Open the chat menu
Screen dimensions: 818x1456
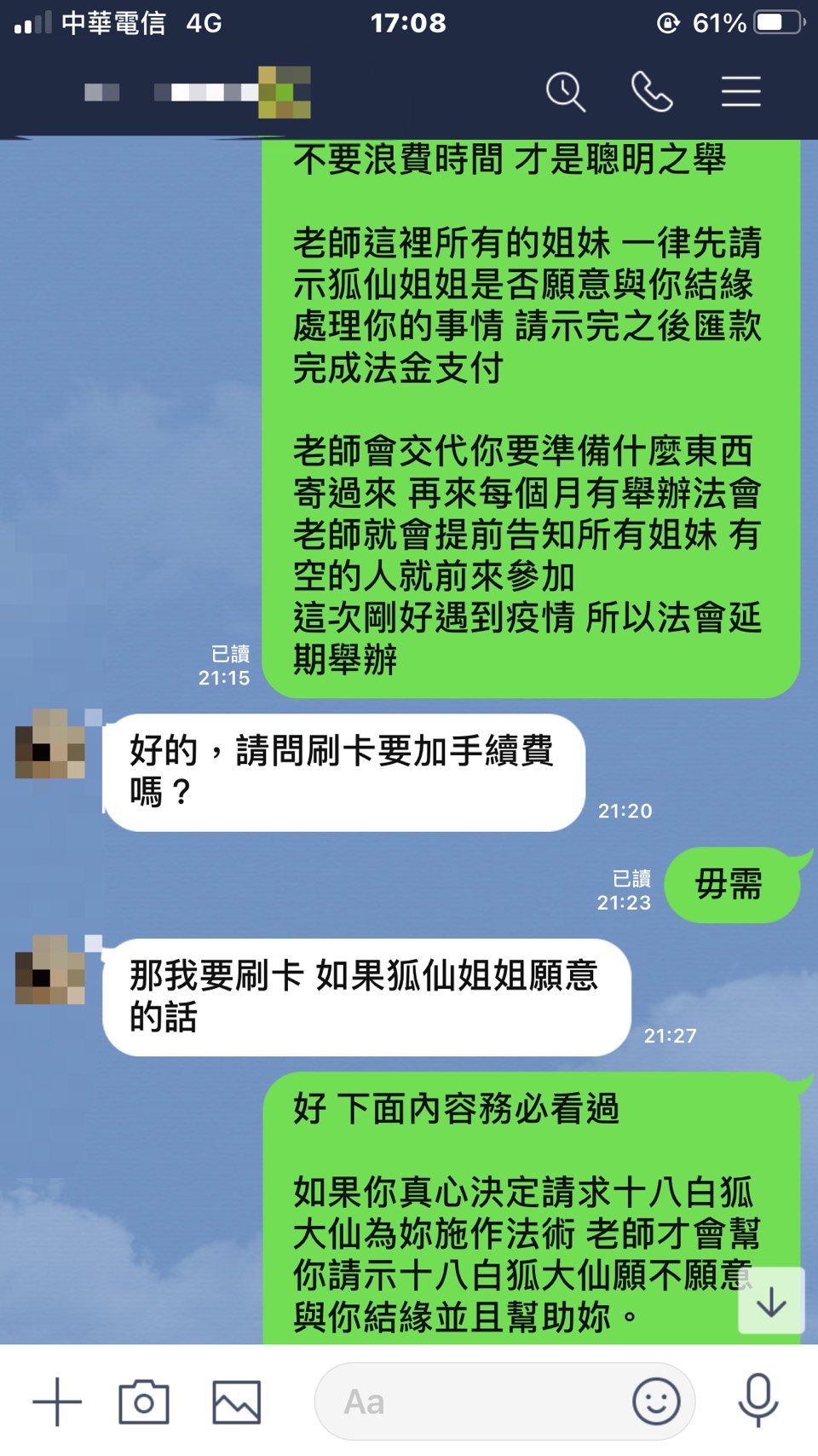[x=740, y=92]
